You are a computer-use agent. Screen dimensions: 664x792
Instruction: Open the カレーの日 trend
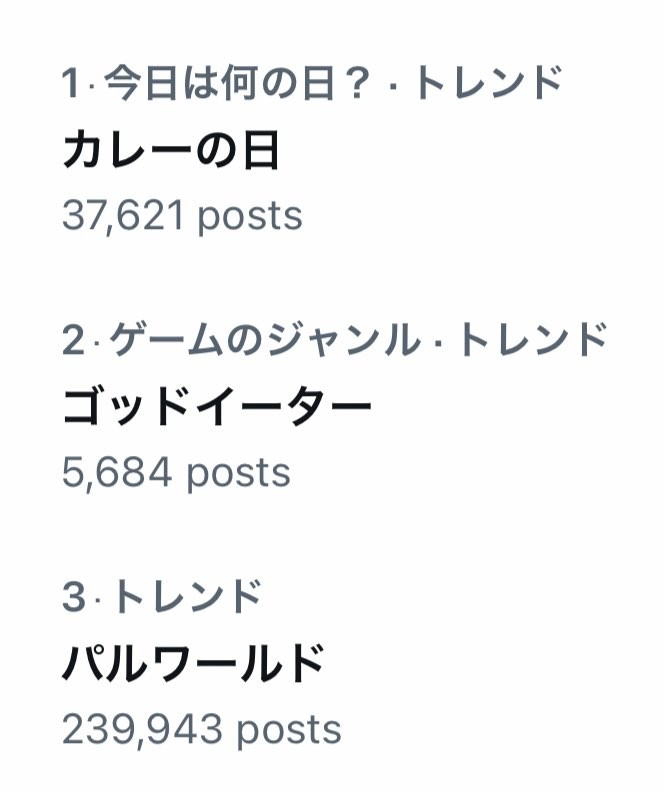click(171, 151)
